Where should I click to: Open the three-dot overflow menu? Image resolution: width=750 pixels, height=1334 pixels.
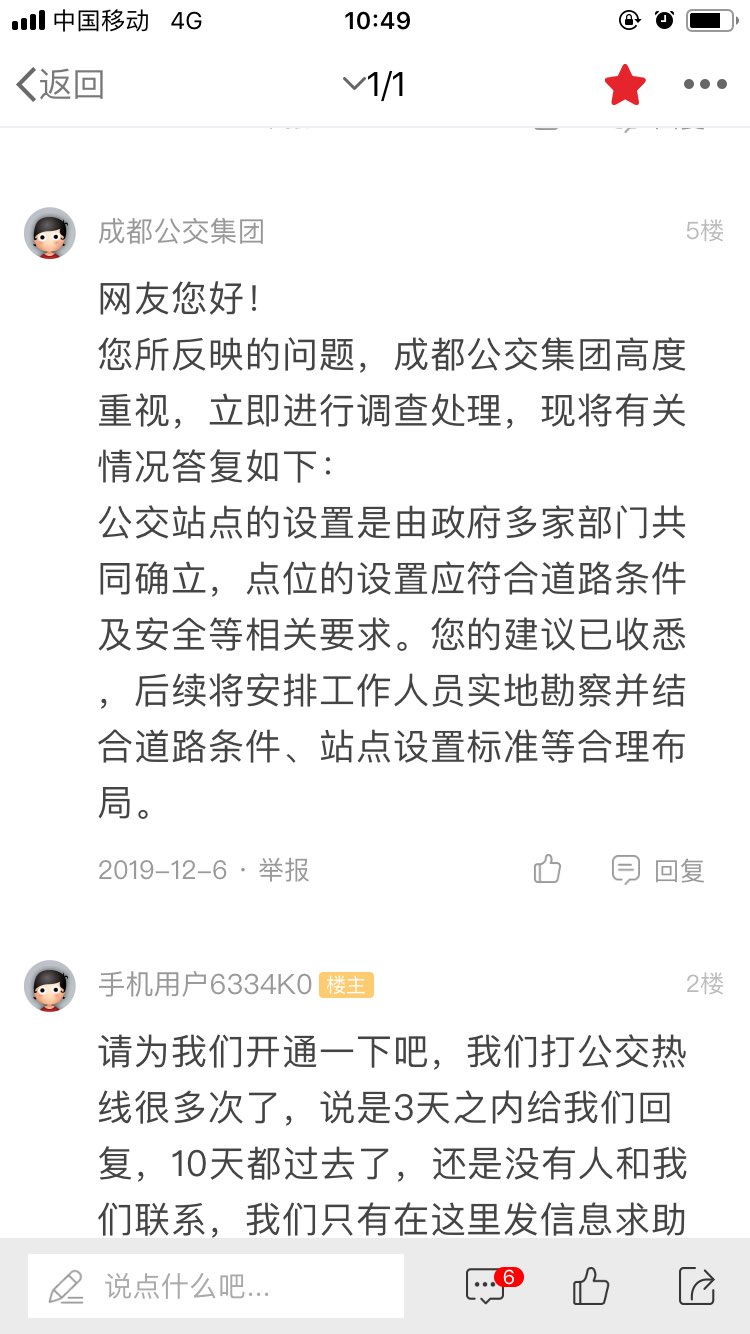(705, 85)
